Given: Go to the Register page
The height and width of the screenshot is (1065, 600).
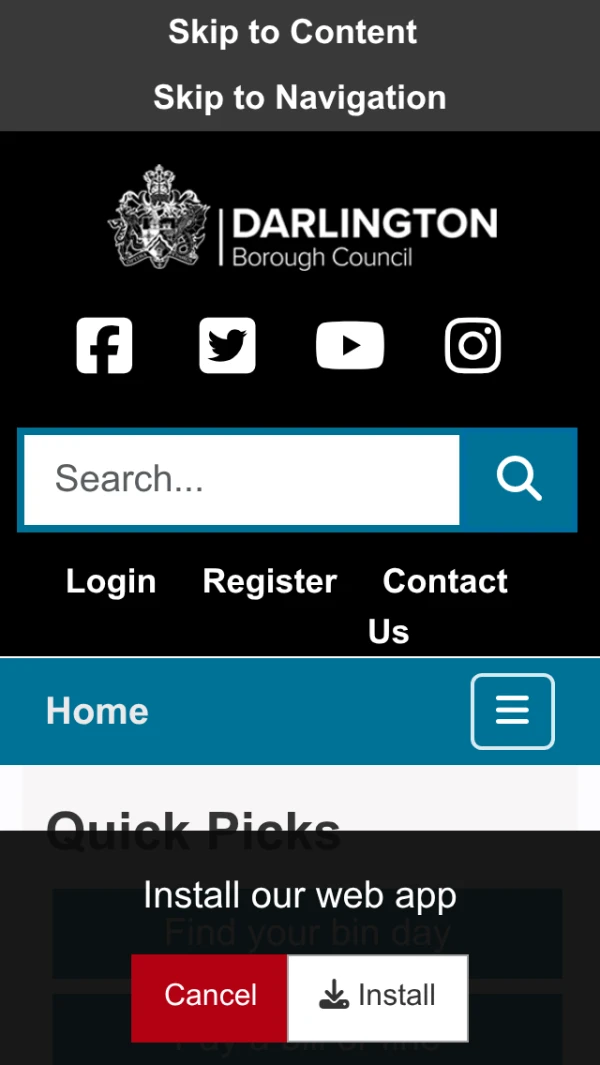Looking at the screenshot, I should [270, 581].
